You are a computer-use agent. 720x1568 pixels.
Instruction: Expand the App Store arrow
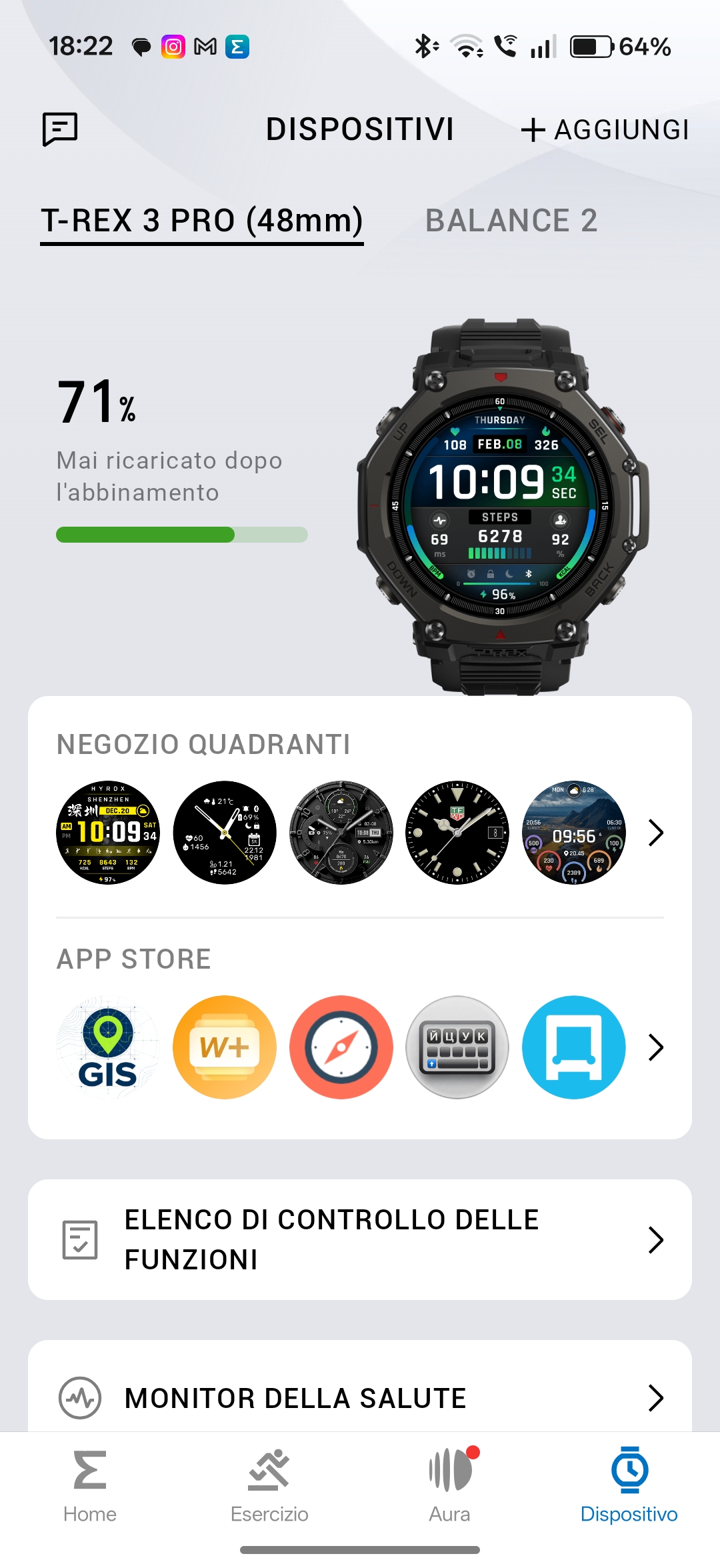656,1047
